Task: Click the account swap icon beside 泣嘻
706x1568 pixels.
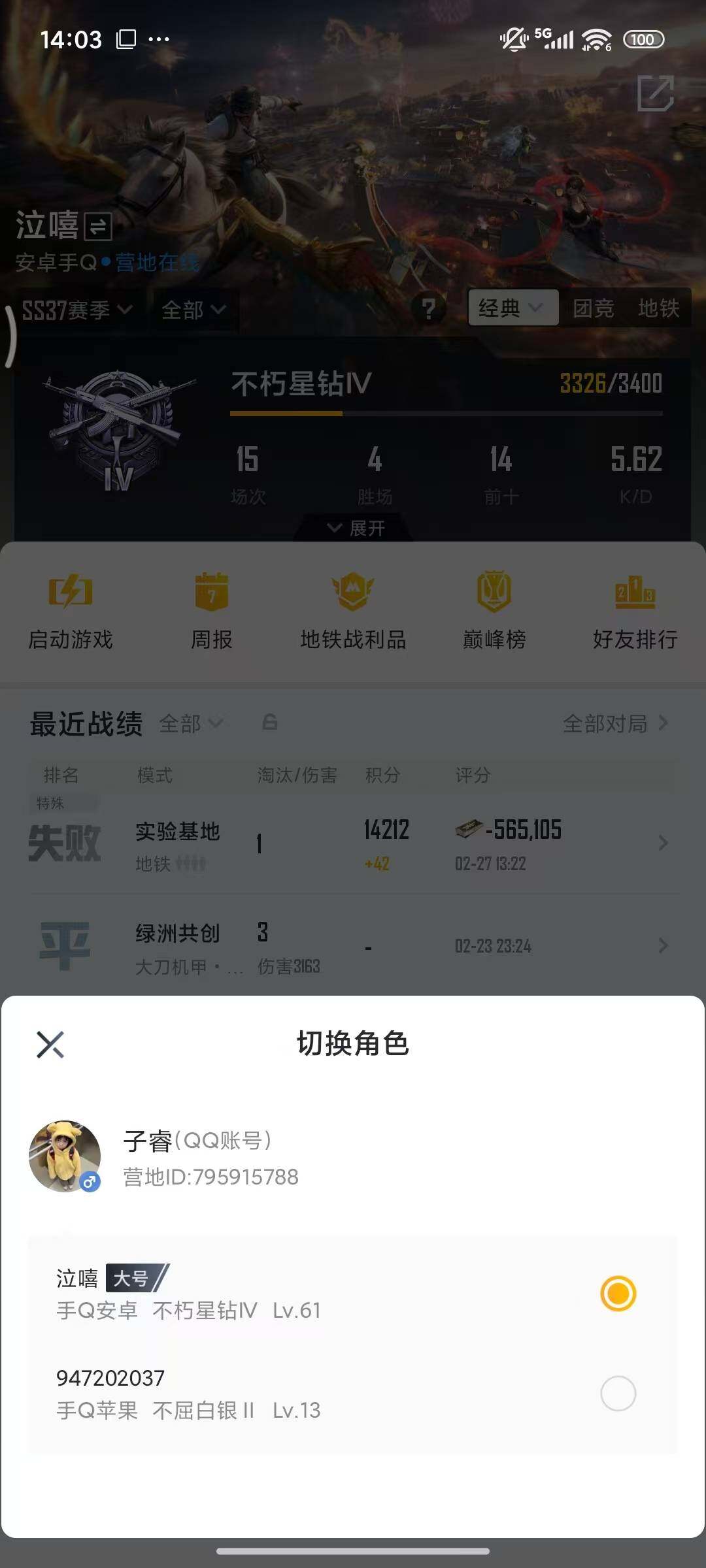Action: pyautogui.click(x=99, y=227)
